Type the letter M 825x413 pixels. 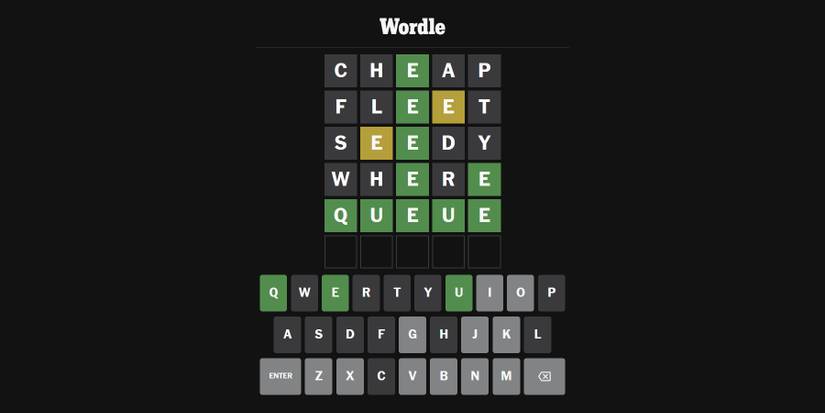(506, 376)
